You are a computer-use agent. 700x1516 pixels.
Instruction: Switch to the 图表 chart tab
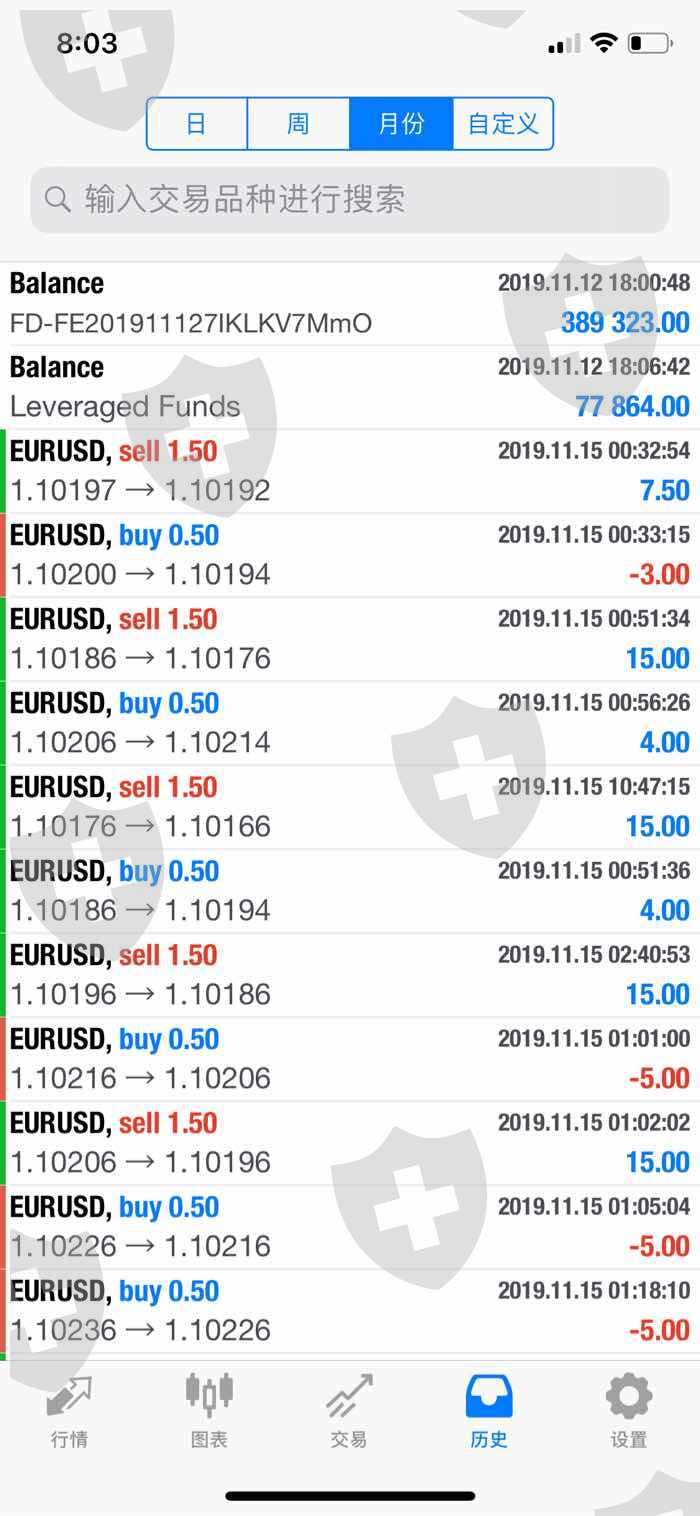pos(209,1411)
